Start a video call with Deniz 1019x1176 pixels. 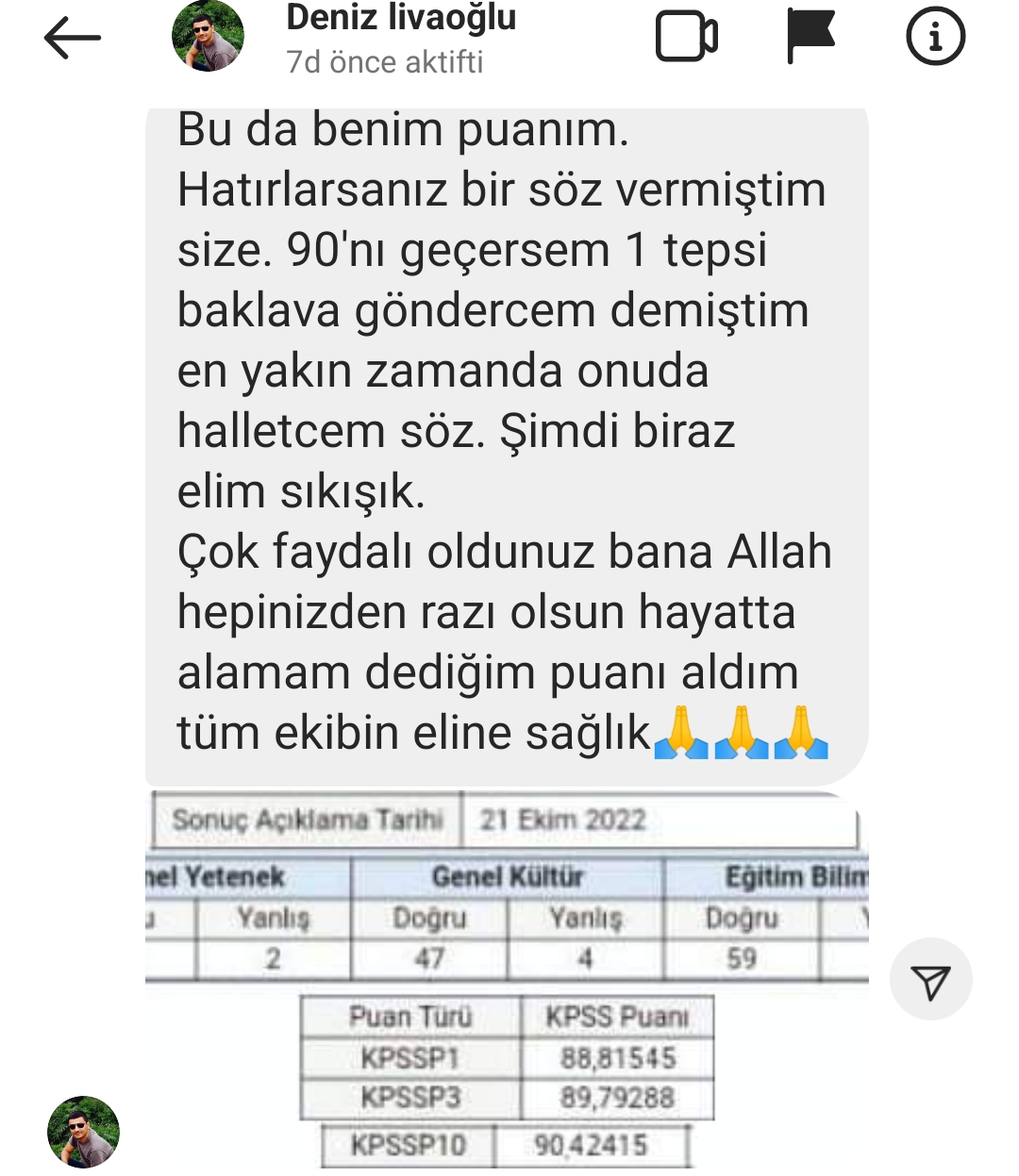click(x=686, y=38)
